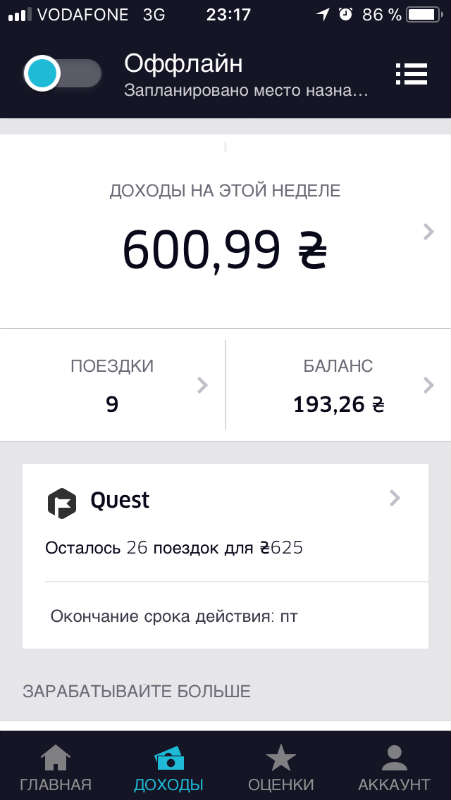The image size is (451, 800).
Task: Open the Баланс details
Action: click(338, 385)
